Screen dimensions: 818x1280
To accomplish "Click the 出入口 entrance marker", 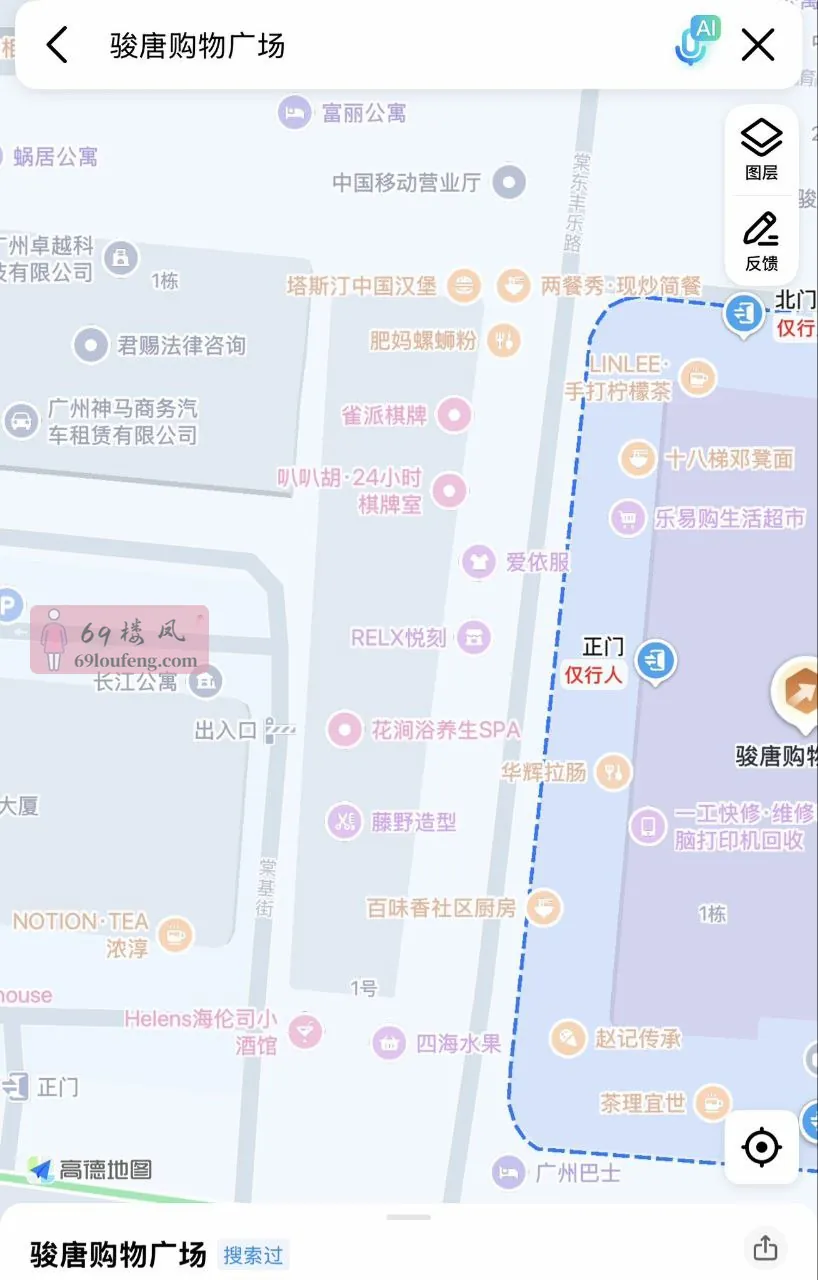I will [280, 730].
